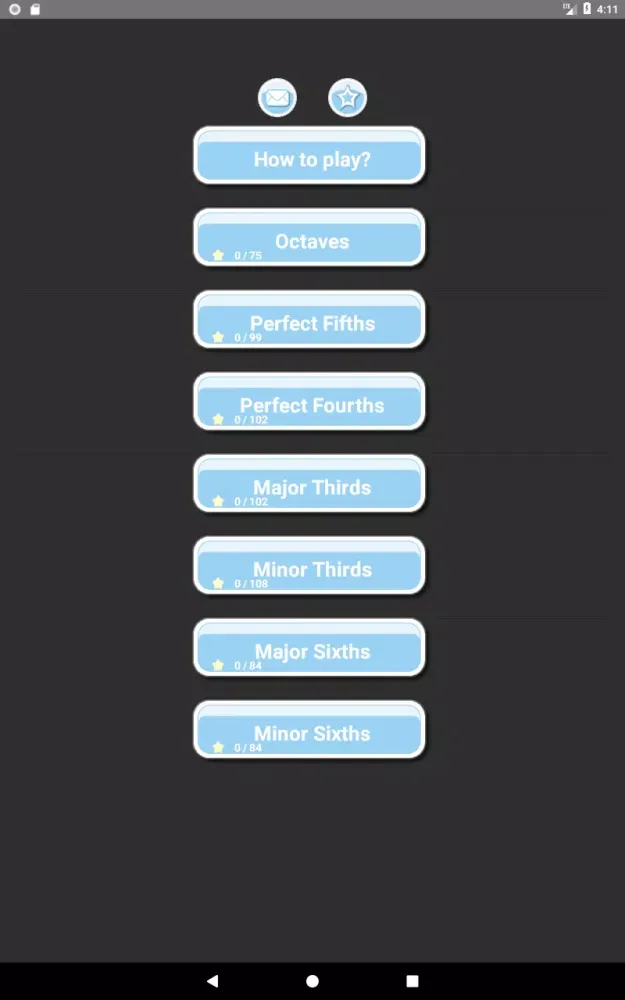The width and height of the screenshot is (625, 1000).
Task: Start the Octaves level
Action: 310,239
